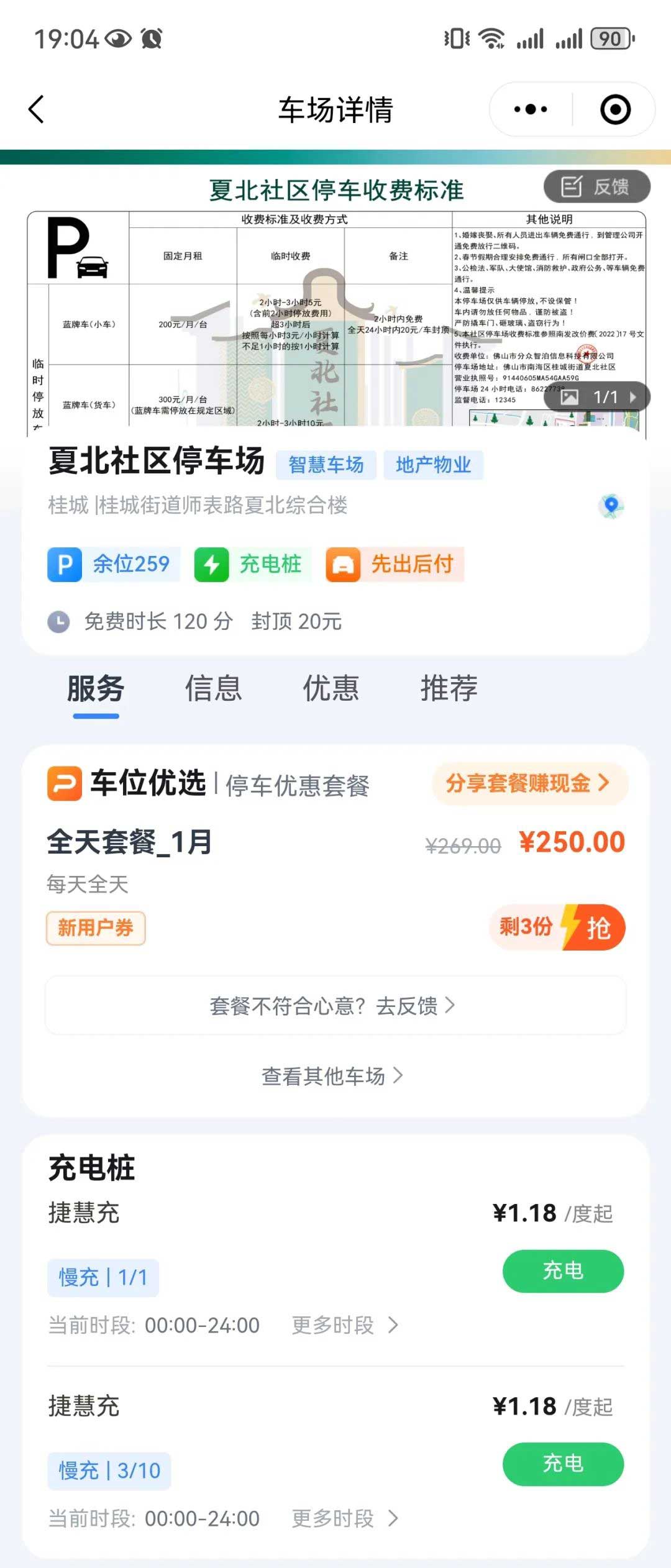Start 充电 for 慢充 1/1 charger
Viewport: 671px width, 1568px height.
(563, 1271)
